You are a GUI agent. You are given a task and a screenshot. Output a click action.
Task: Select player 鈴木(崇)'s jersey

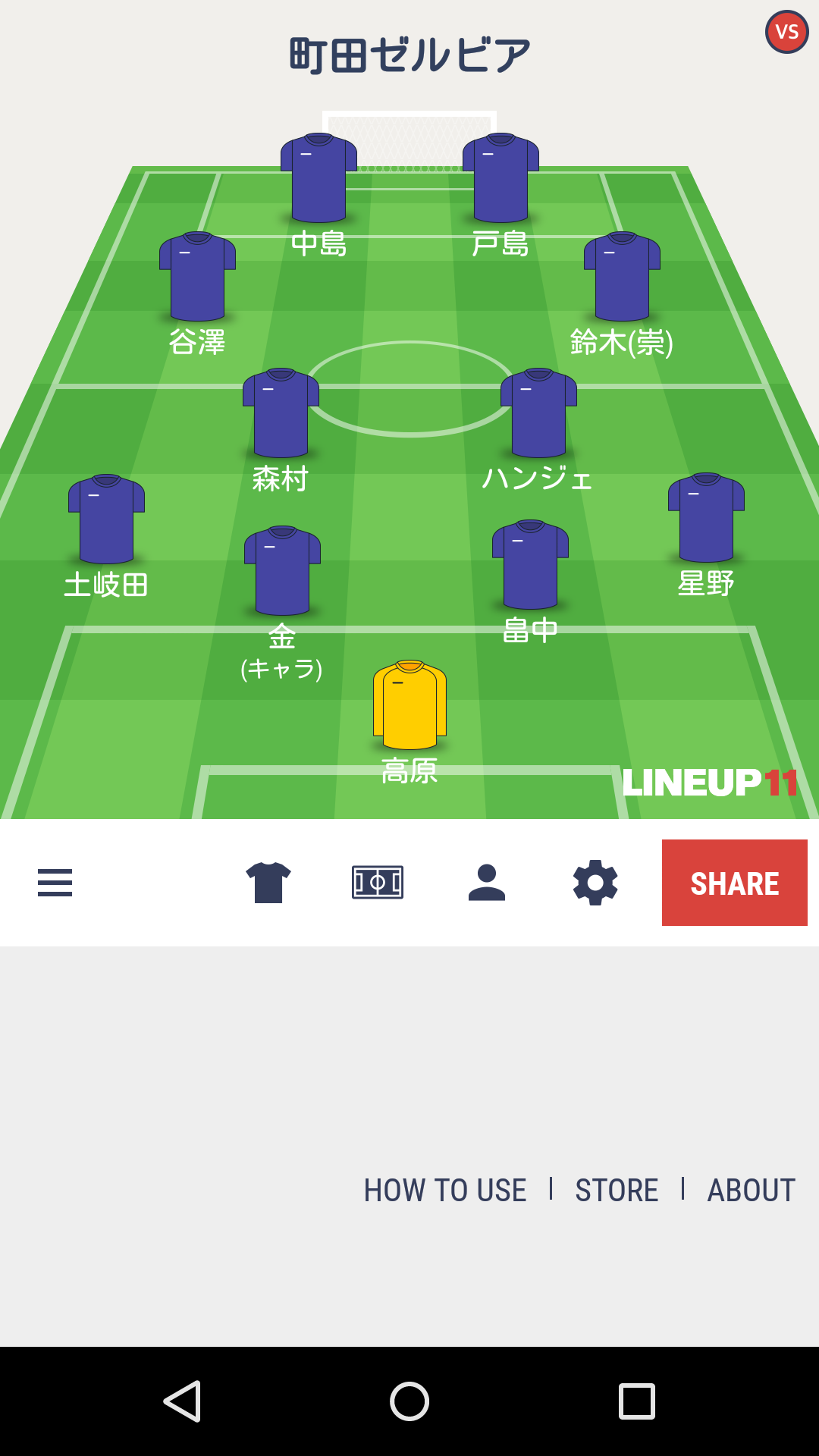point(622,276)
